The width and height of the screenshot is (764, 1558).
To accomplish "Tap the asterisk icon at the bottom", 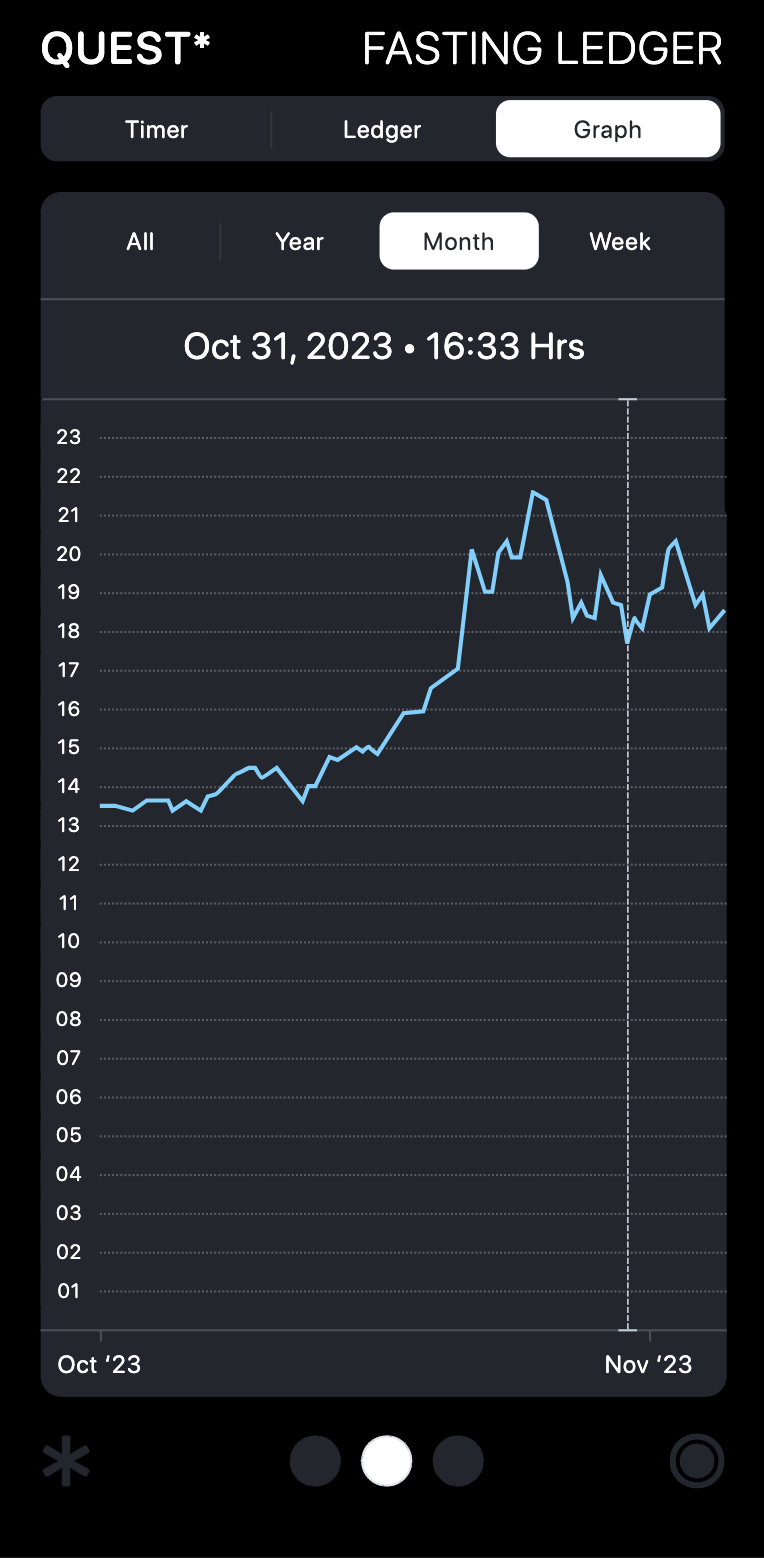I will click(67, 1461).
